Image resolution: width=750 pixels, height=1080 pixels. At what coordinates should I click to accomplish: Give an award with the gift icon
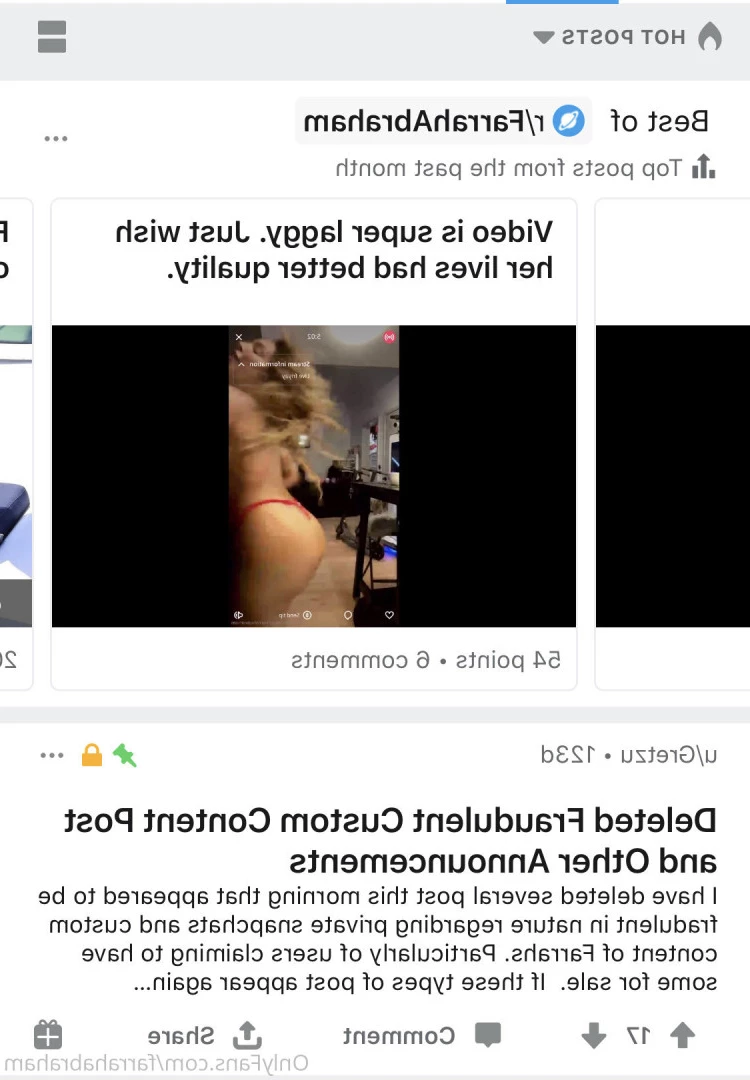pos(48,1033)
